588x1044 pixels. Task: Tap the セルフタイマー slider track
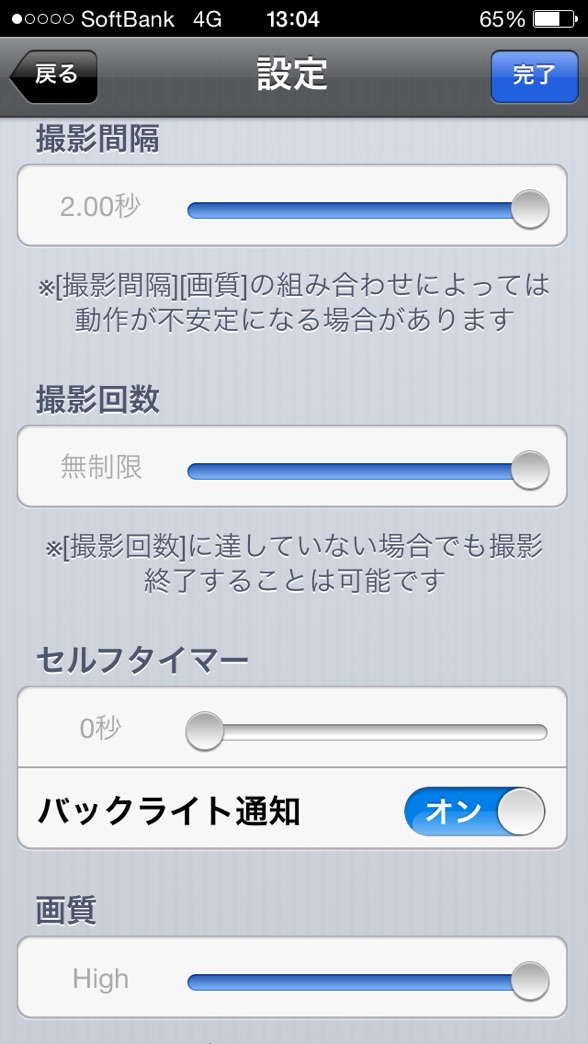tap(368, 732)
